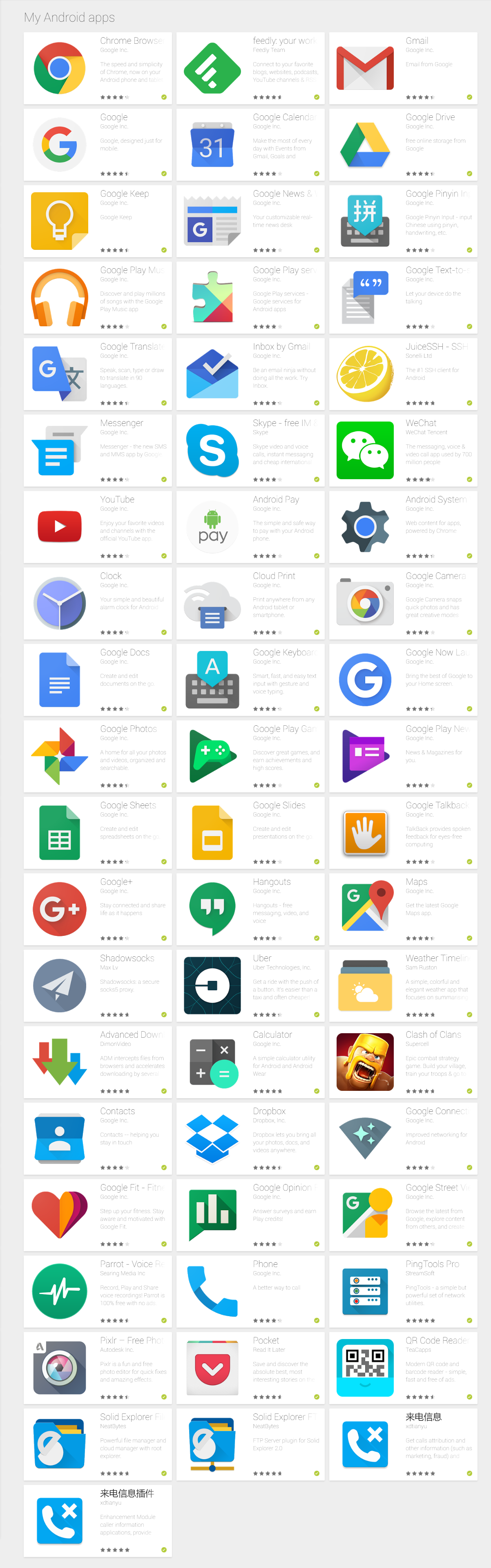Image resolution: width=491 pixels, height=1568 pixels.
Task: Tap the Google Keep app card
Action: coord(97,221)
